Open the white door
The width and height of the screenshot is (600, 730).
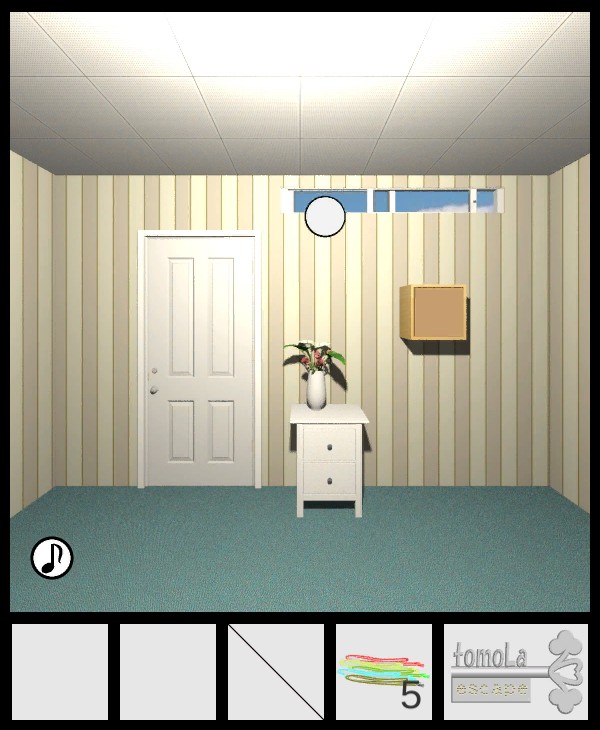point(201,360)
